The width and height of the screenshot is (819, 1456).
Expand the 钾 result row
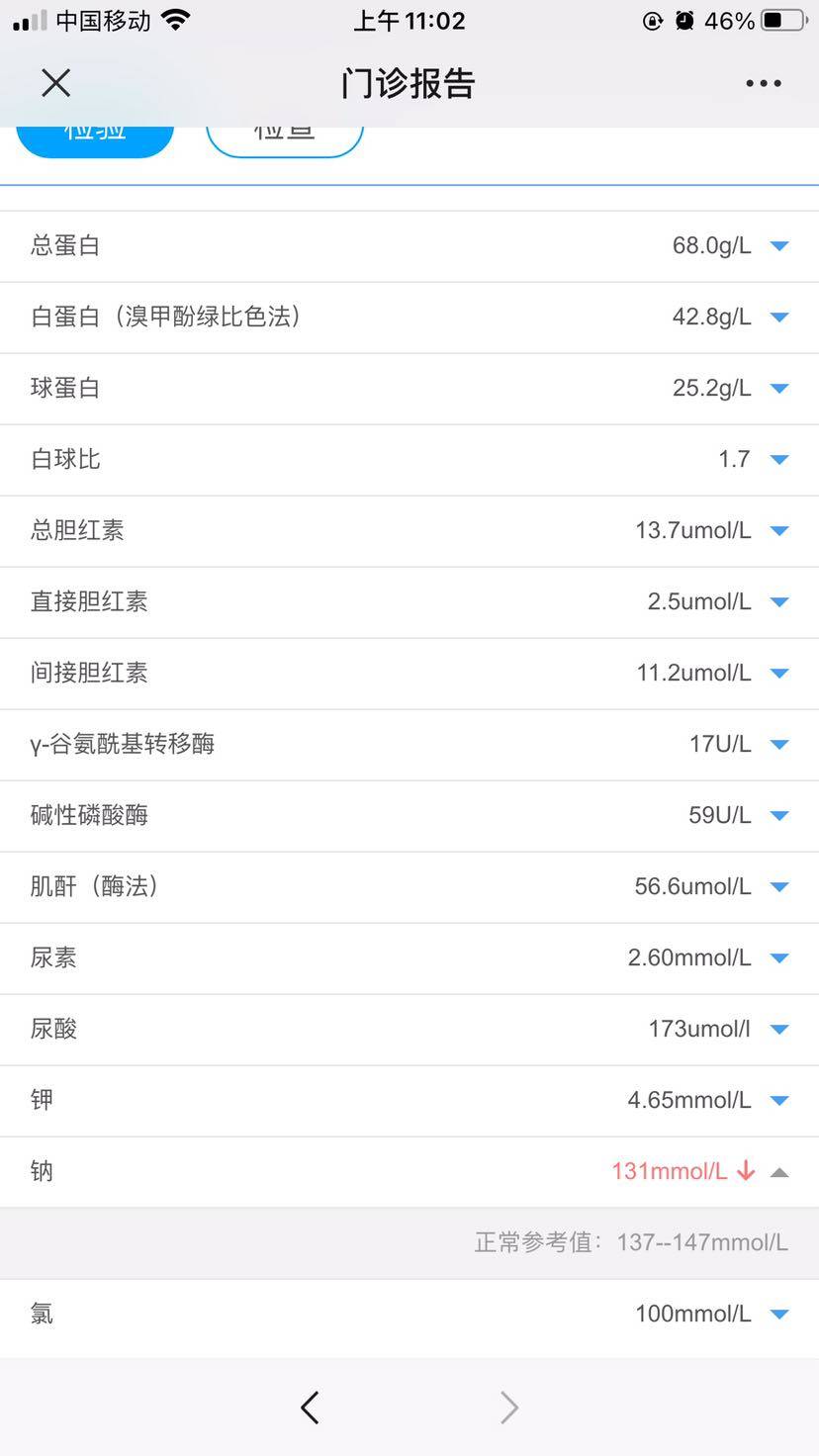[778, 1101]
